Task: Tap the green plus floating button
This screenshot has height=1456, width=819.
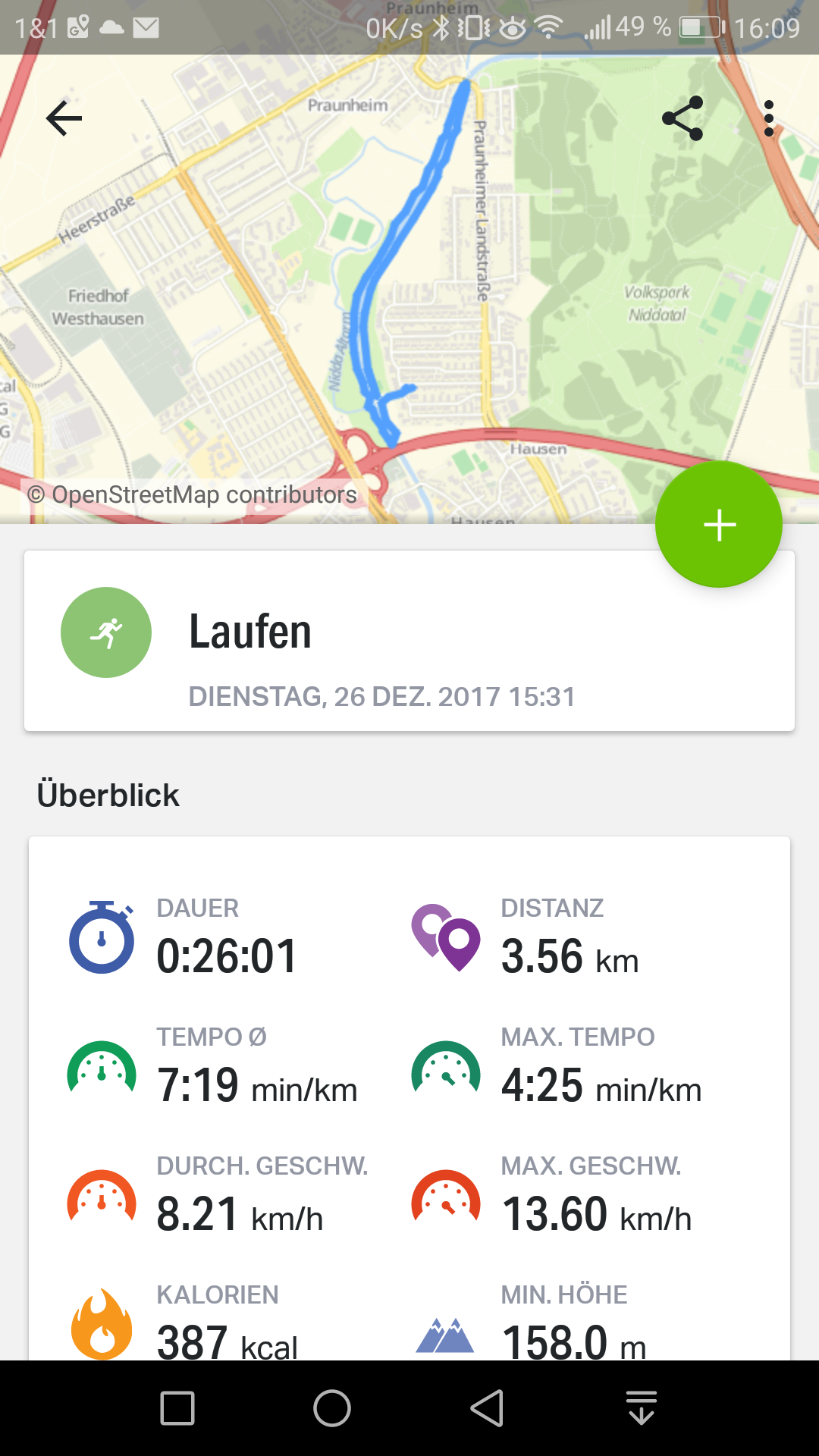Action: pos(719,525)
